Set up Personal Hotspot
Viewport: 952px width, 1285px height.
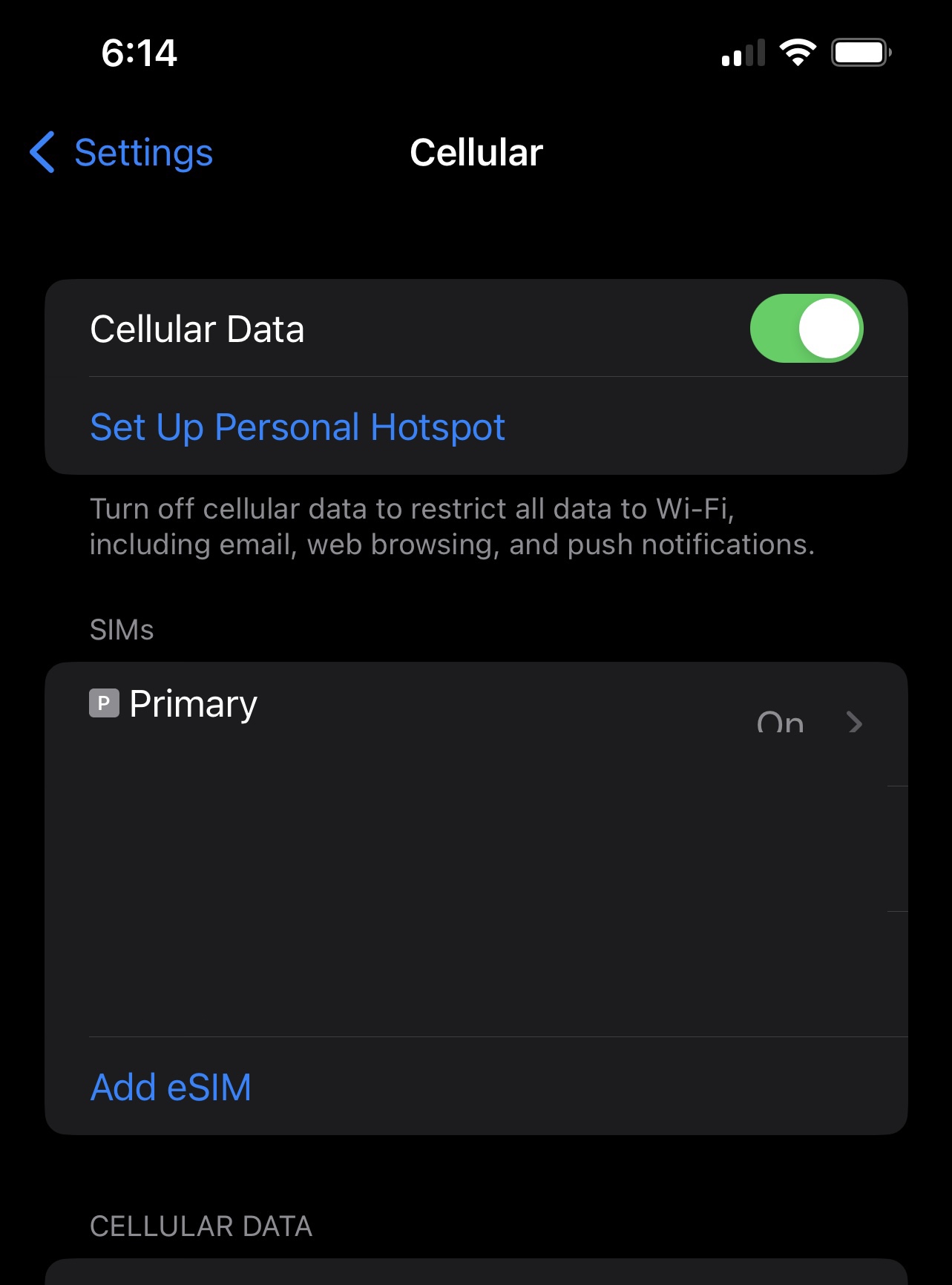[298, 427]
